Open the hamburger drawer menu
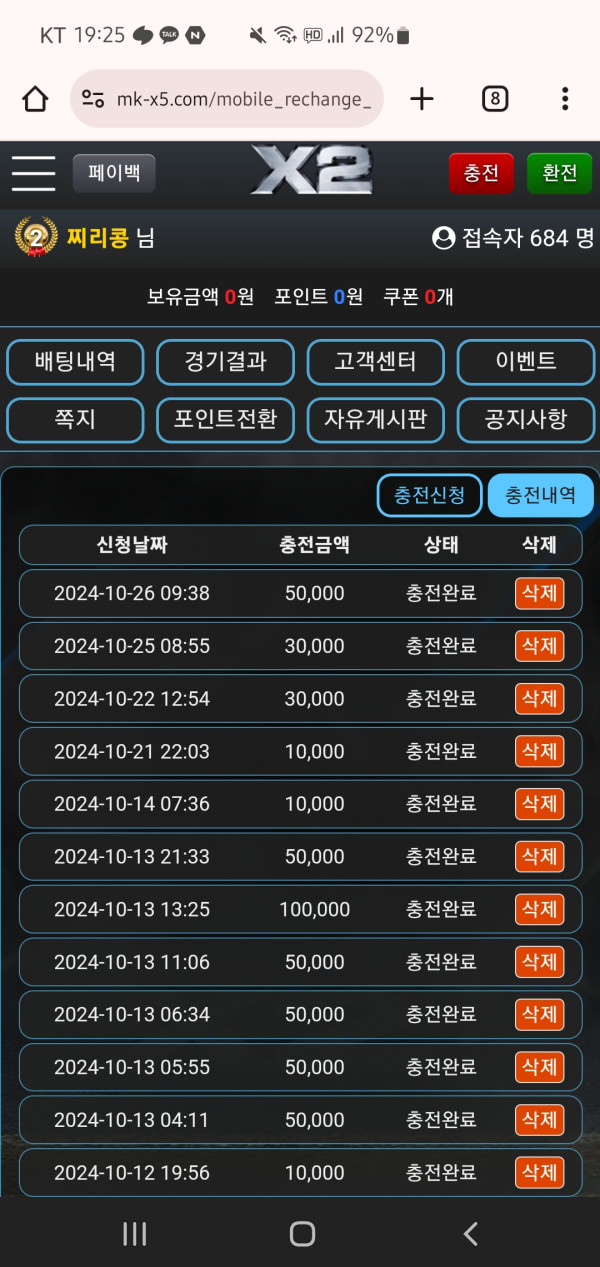The image size is (600, 1267). click(33, 173)
